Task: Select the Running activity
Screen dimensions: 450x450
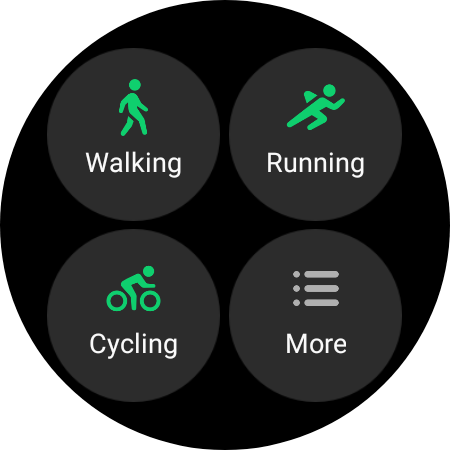Action: [315, 134]
